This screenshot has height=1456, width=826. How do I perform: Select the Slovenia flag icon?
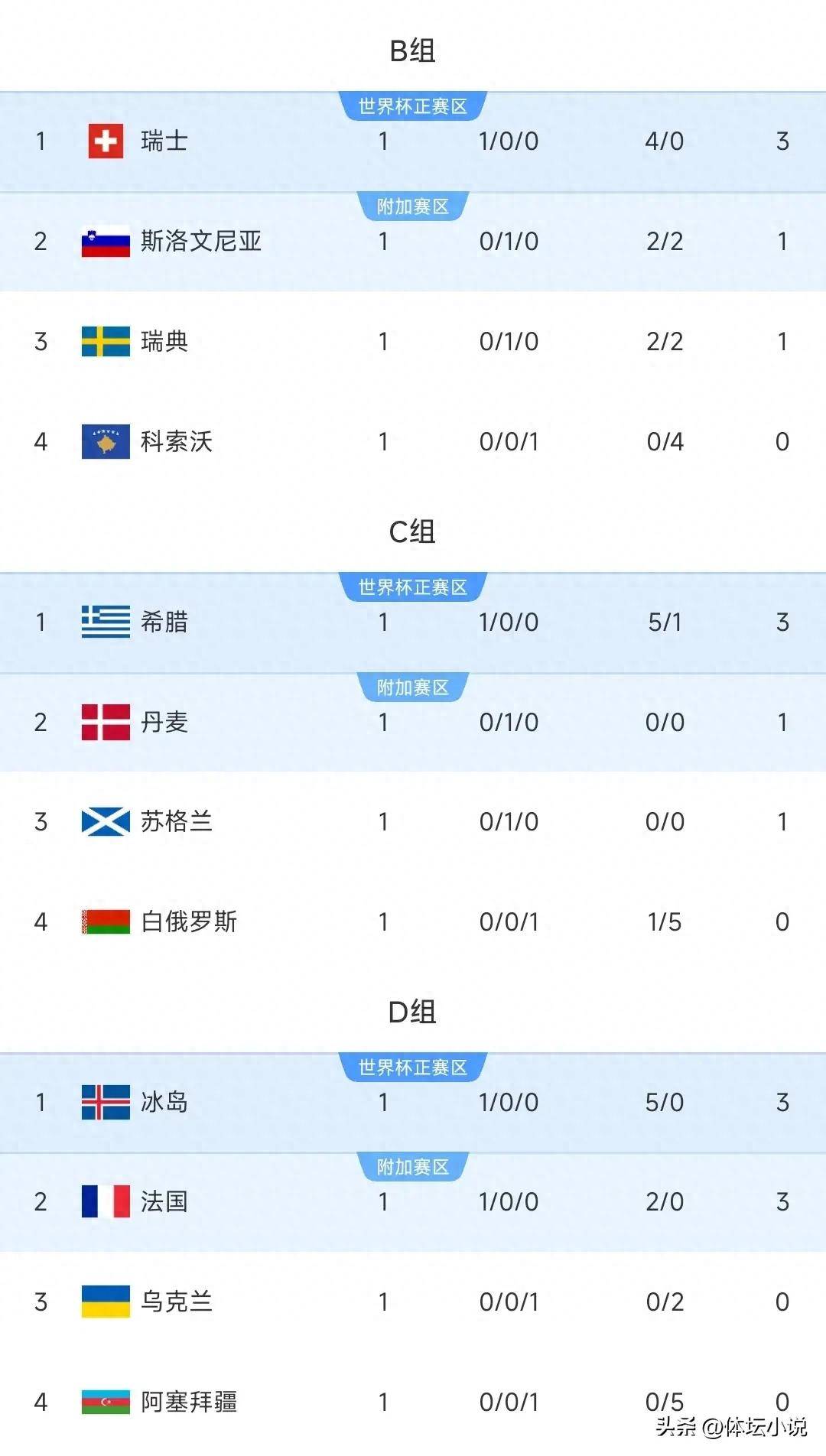107,242
